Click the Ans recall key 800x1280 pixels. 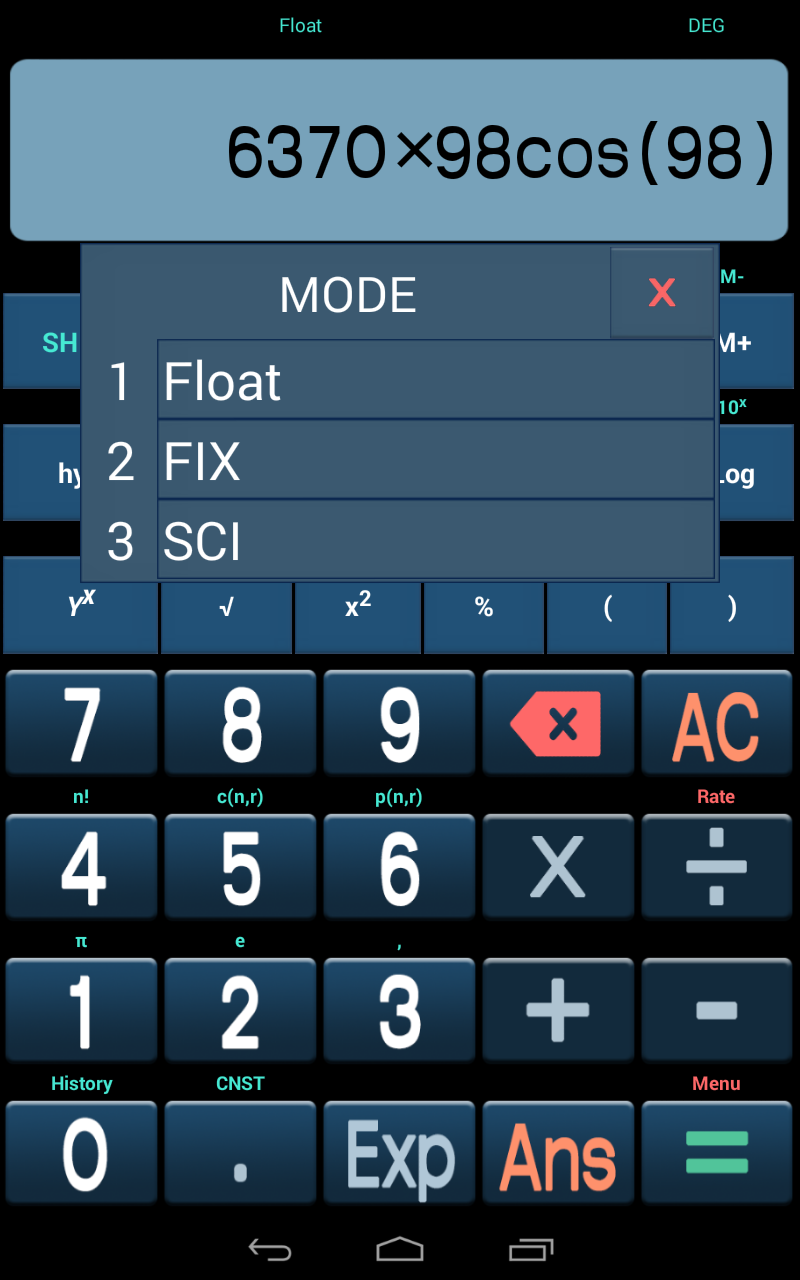tap(558, 1152)
